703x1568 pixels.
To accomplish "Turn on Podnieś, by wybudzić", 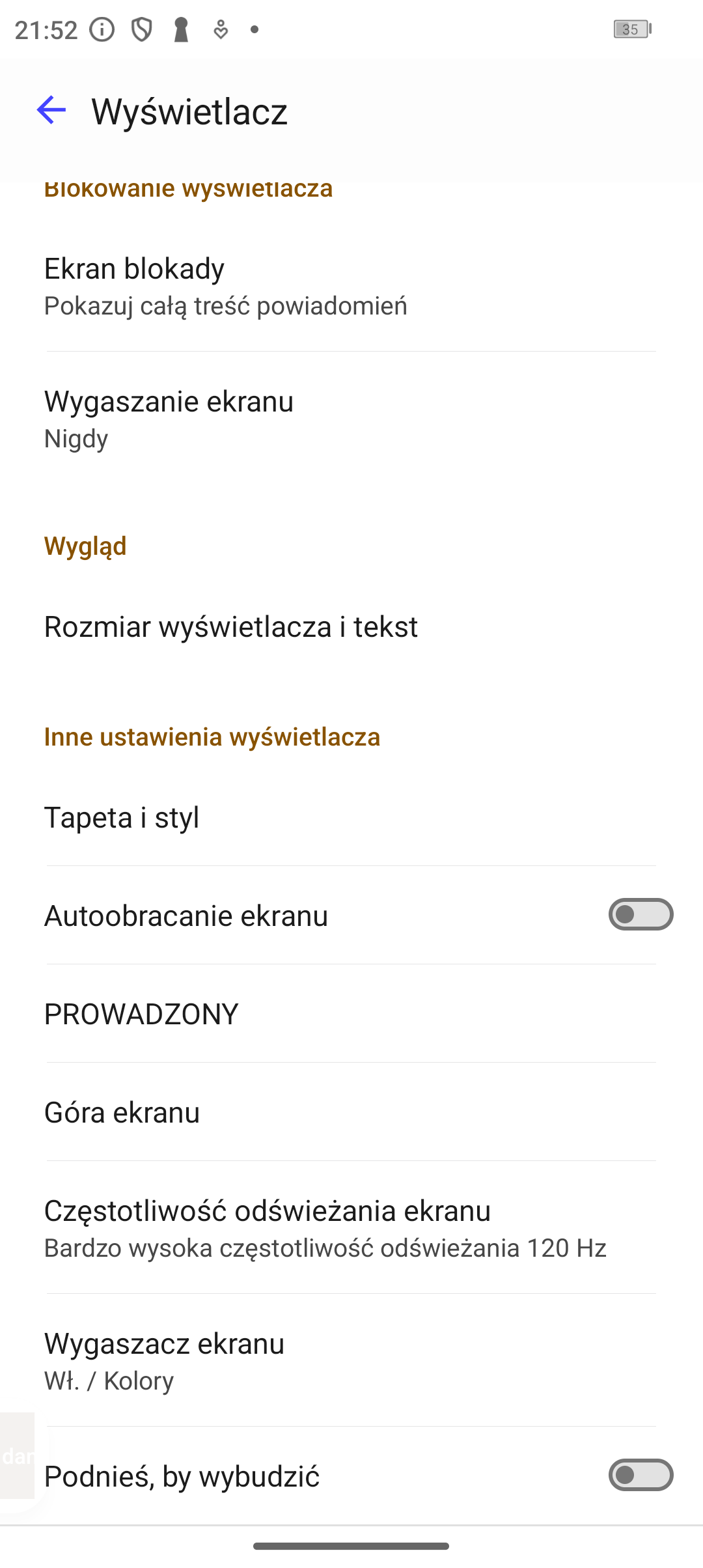I will (x=641, y=1475).
